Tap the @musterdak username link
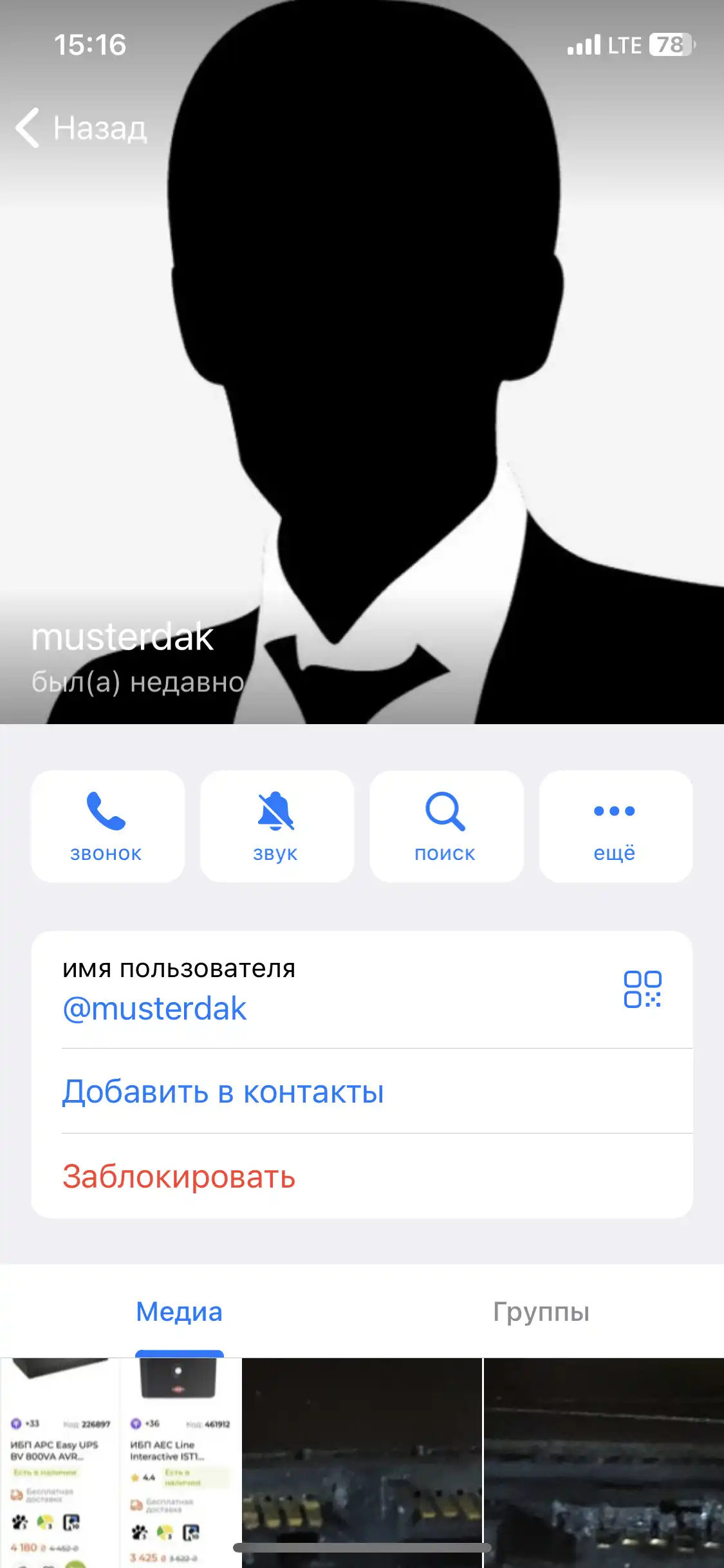This screenshot has height=1568, width=724. coord(154,1009)
